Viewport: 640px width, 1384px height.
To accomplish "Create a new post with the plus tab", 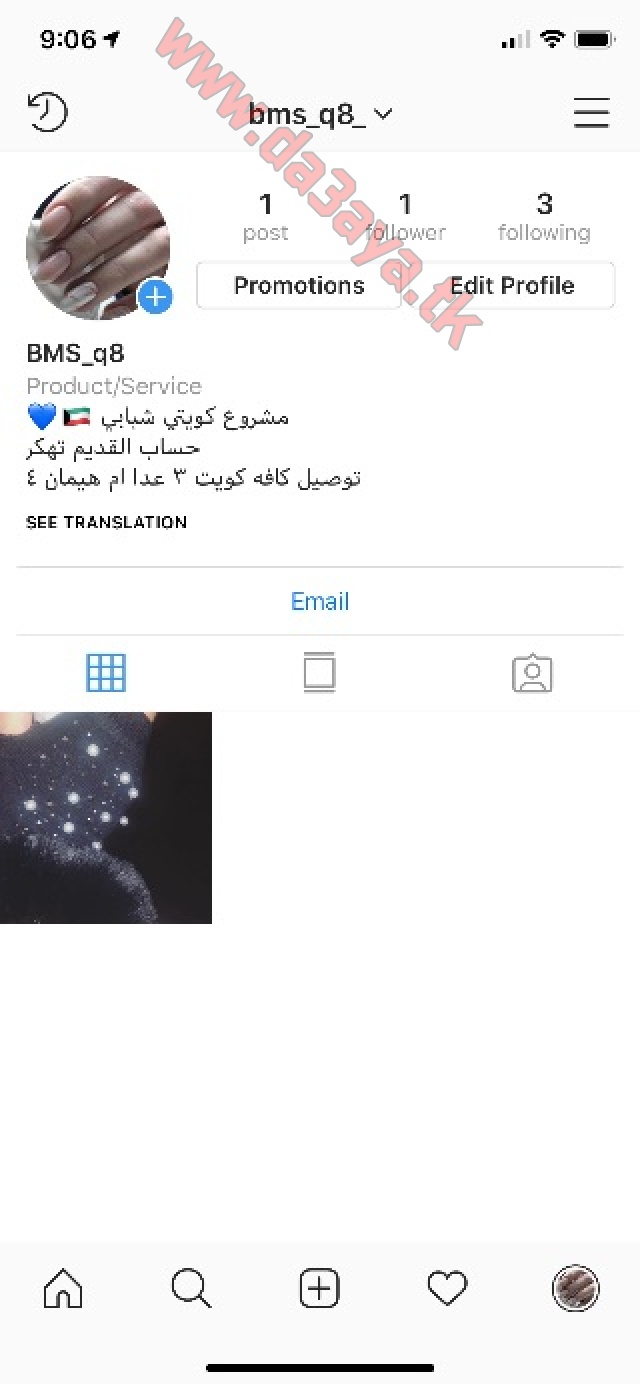I will point(319,1288).
